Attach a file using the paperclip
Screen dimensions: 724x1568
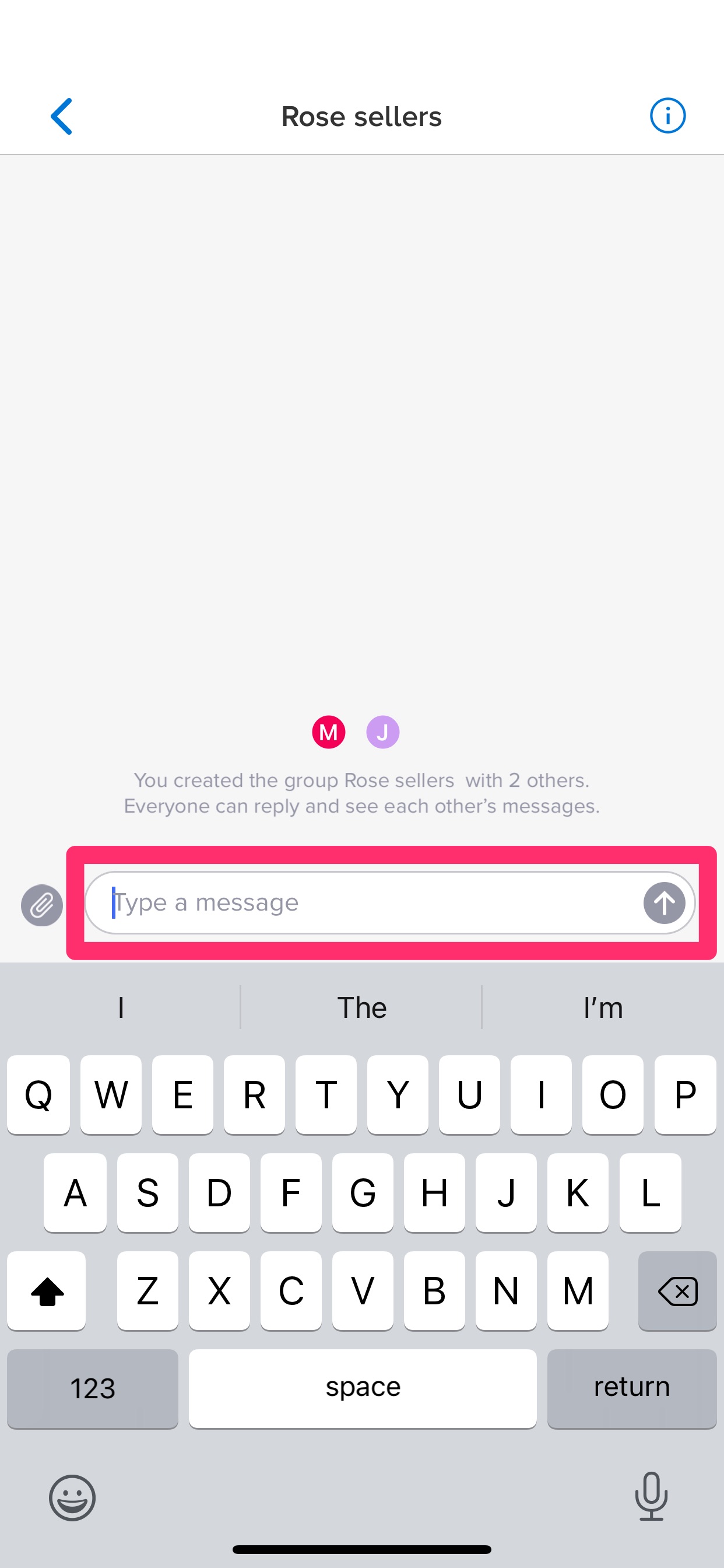pyautogui.click(x=41, y=905)
